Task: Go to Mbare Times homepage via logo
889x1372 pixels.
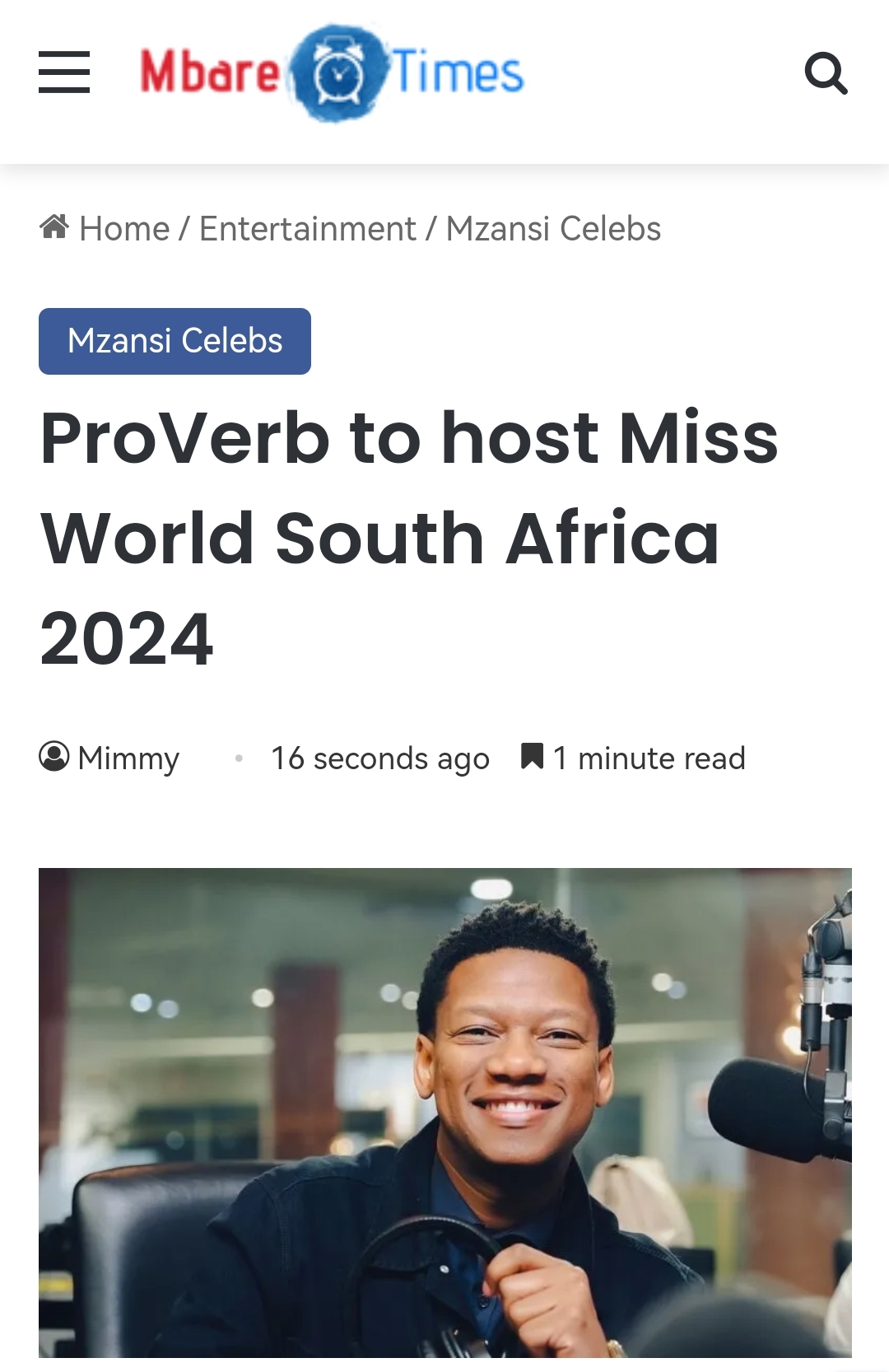Action: pos(332,72)
